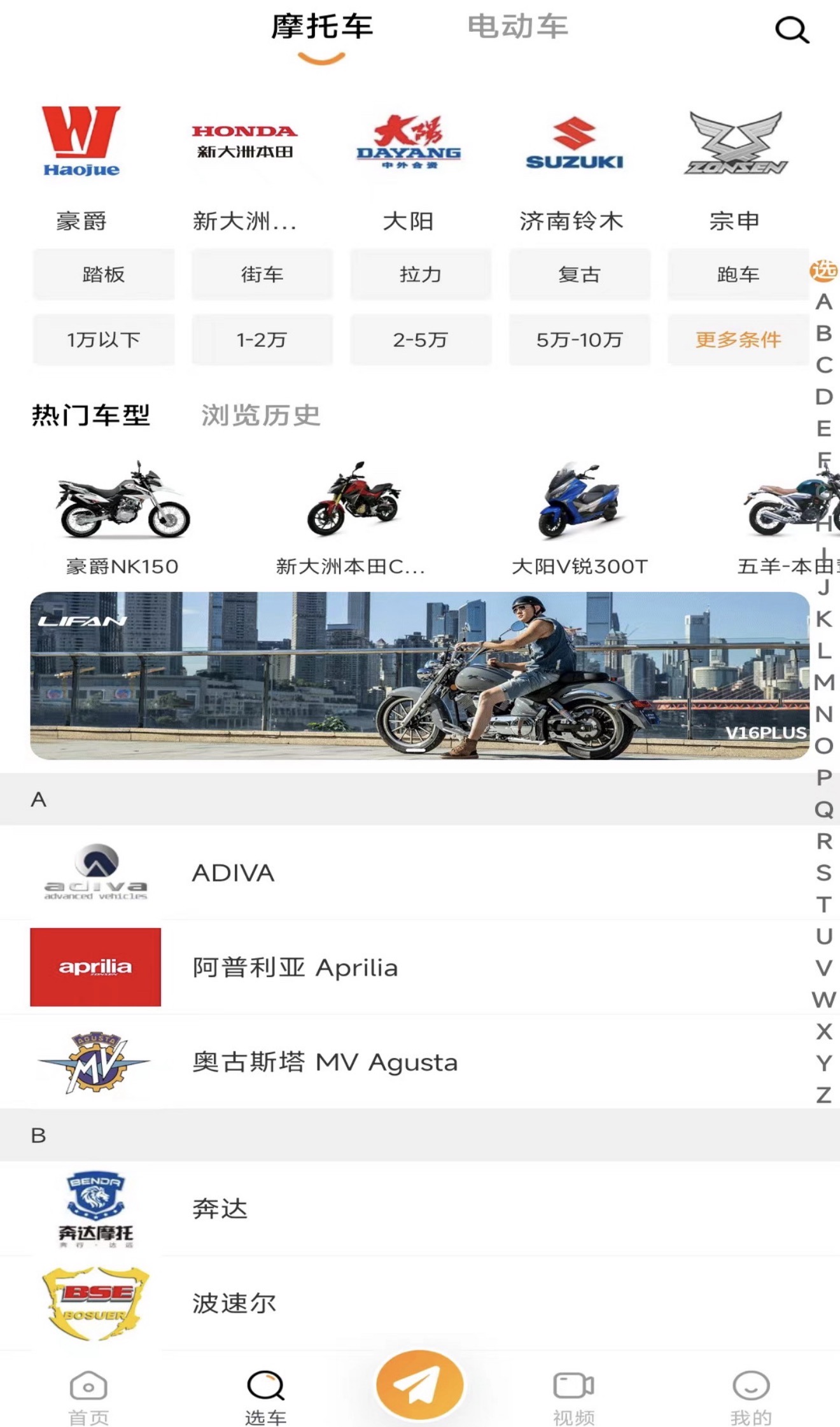Select the 豪爵 Haojue brand
This screenshot has height=1427, width=840.
81,167
